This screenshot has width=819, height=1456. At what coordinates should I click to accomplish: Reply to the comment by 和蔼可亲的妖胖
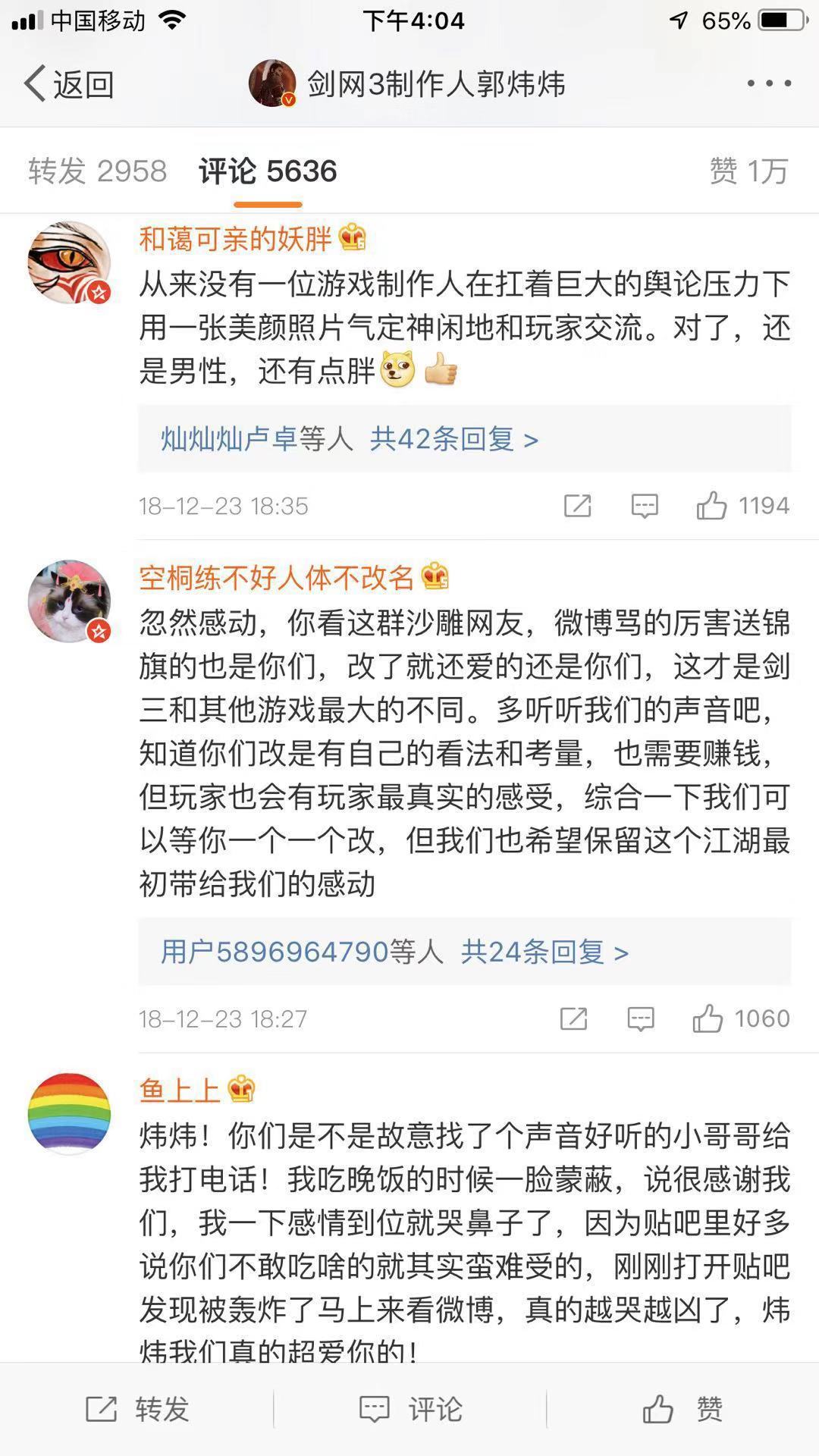click(645, 506)
